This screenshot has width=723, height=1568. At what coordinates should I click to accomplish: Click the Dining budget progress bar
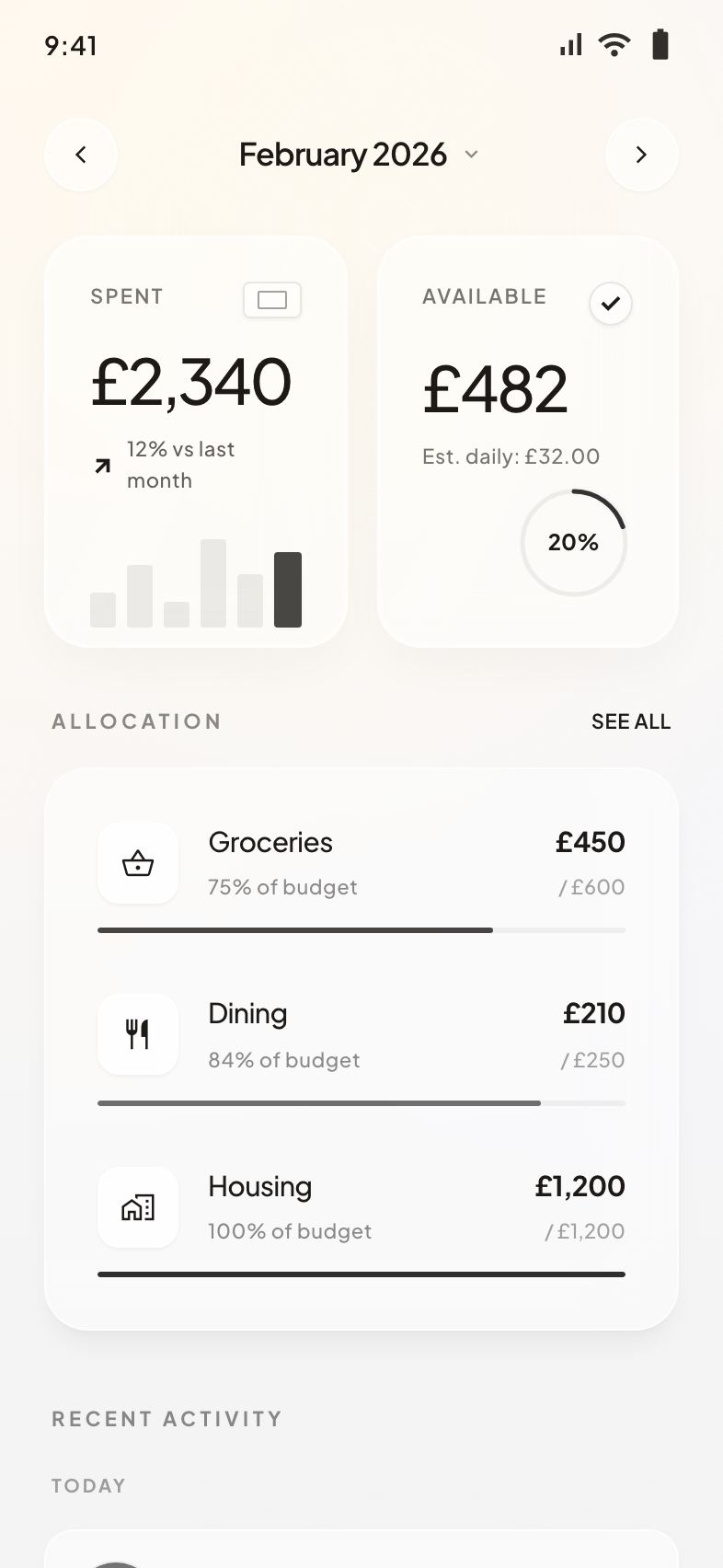[361, 1102]
